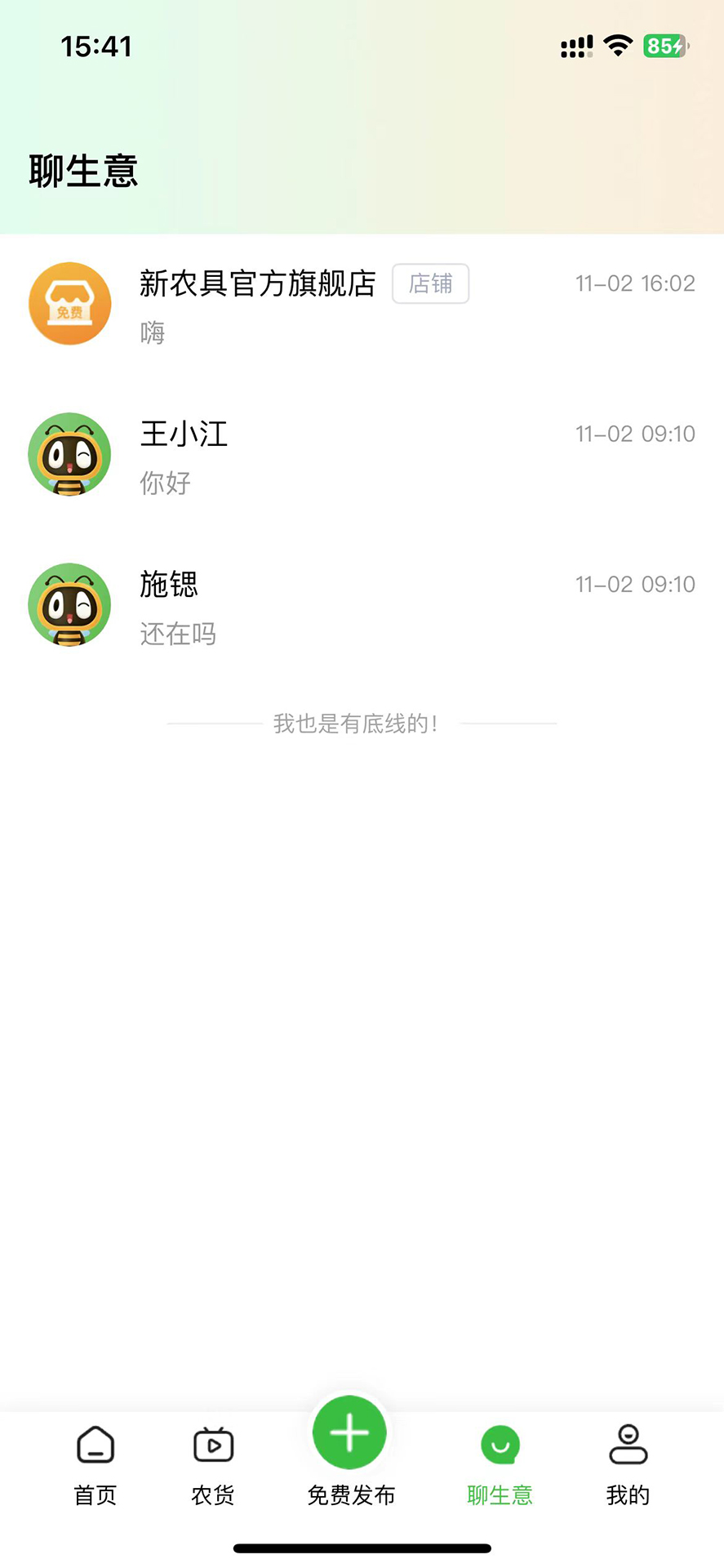Image resolution: width=724 pixels, height=1568 pixels.
Task: Open chat with 新农具官方旗舰店
Action: point(362,305)
